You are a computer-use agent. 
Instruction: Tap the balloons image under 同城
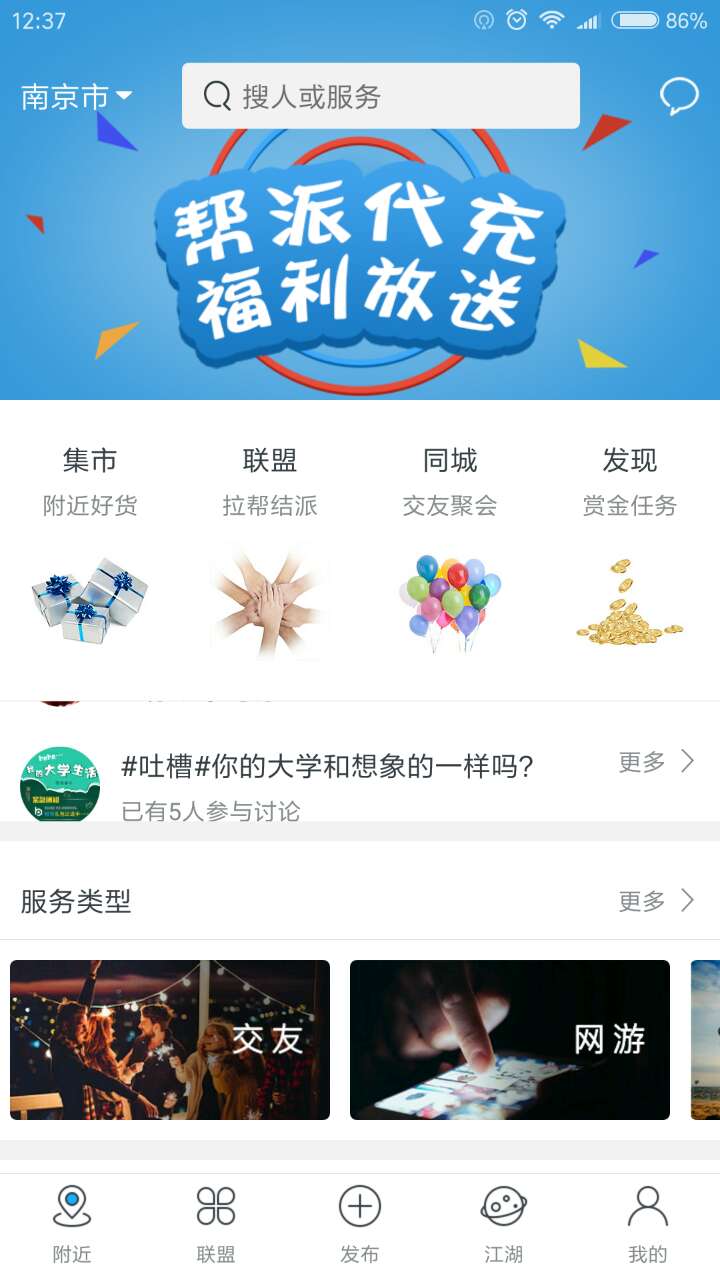[450, 595]
